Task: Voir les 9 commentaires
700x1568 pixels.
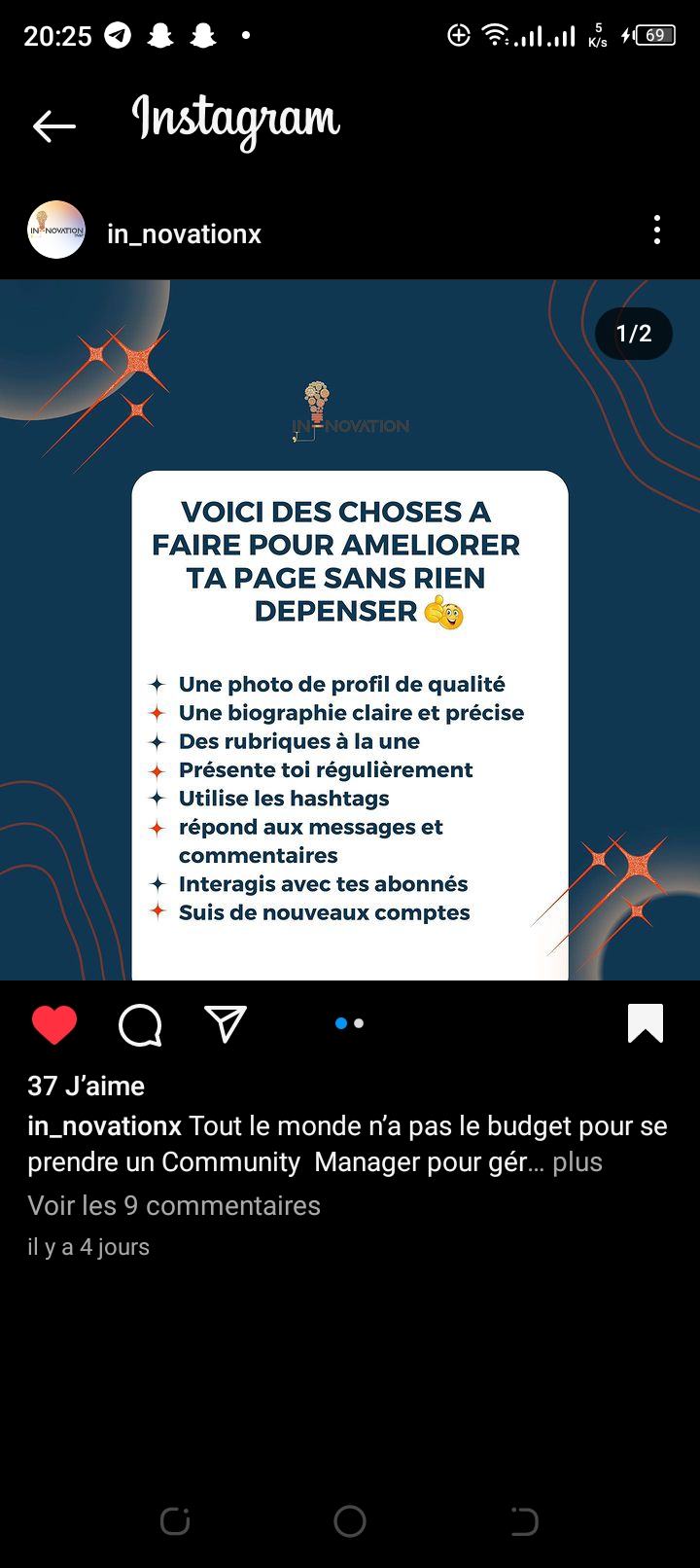Action: tap(174, 1205)
